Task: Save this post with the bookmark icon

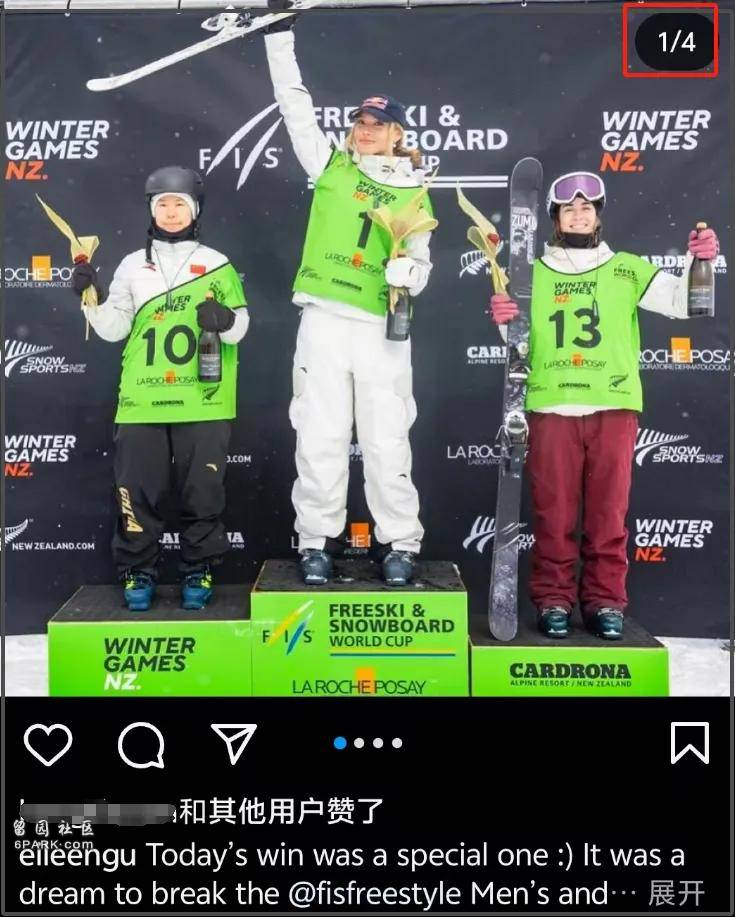Action: 689,743
